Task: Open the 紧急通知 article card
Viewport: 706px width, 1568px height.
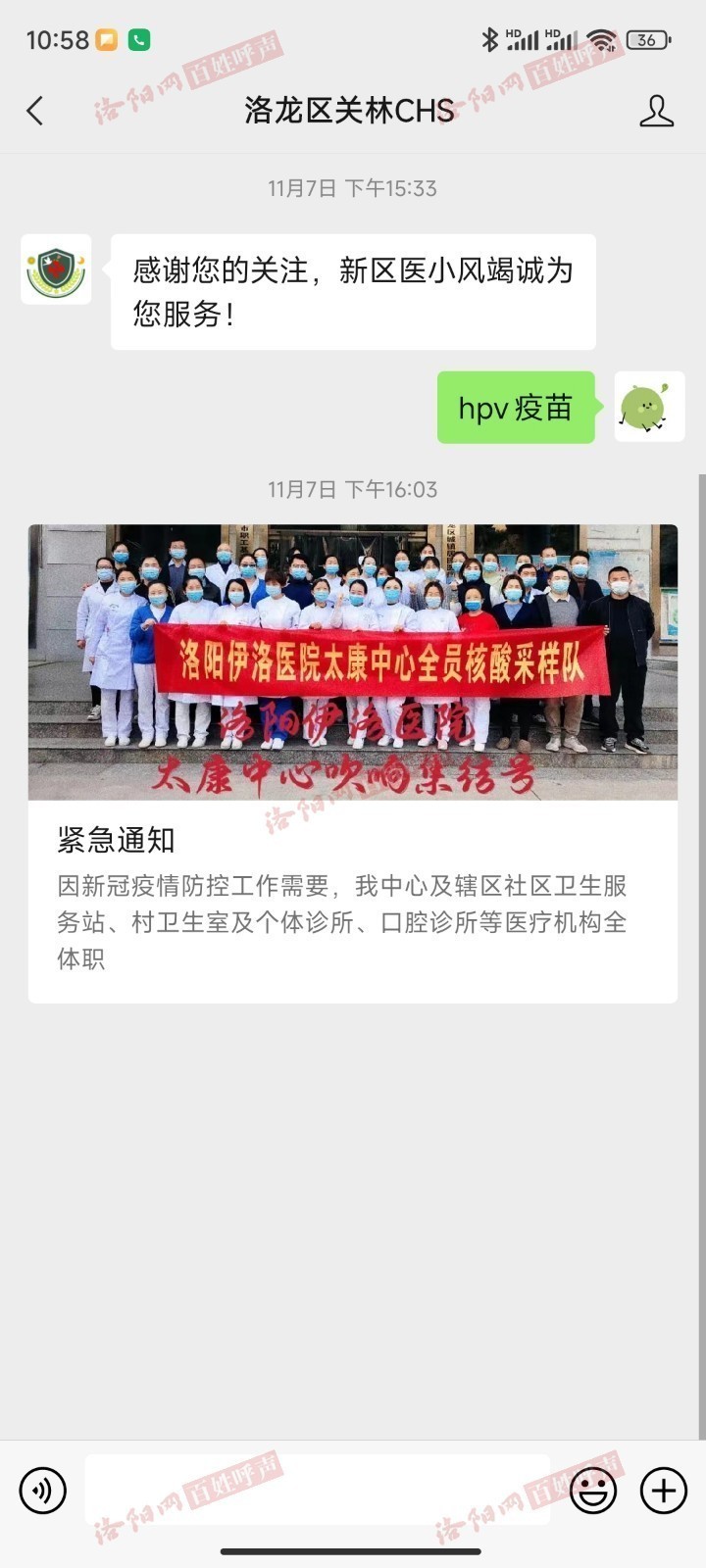Action: tap(353, 763)
